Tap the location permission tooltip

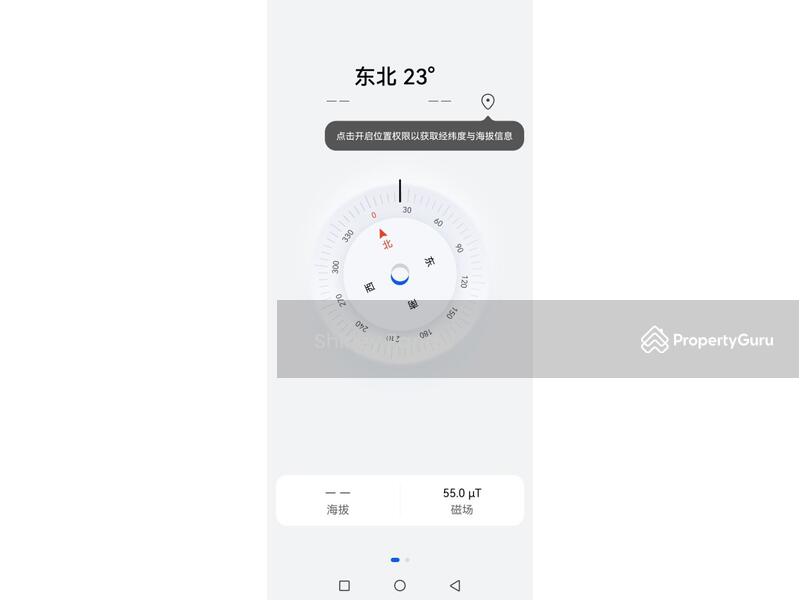pyautogui.click(x=424, y=136)
